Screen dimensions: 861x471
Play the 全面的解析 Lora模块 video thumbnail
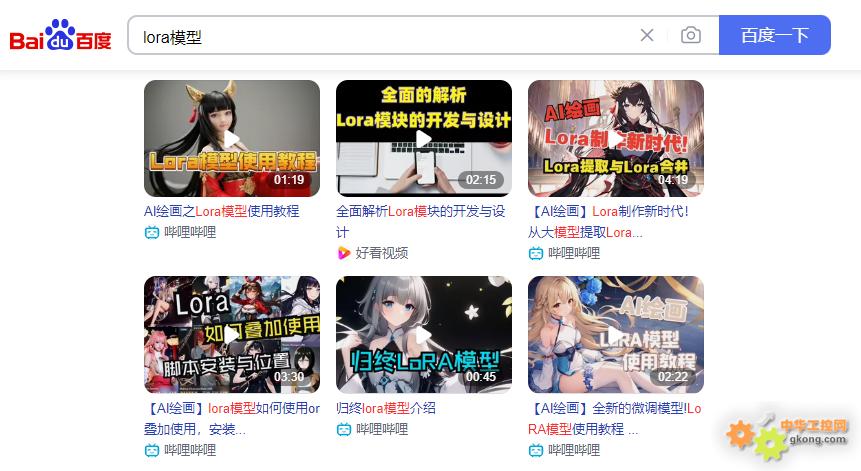424,138
